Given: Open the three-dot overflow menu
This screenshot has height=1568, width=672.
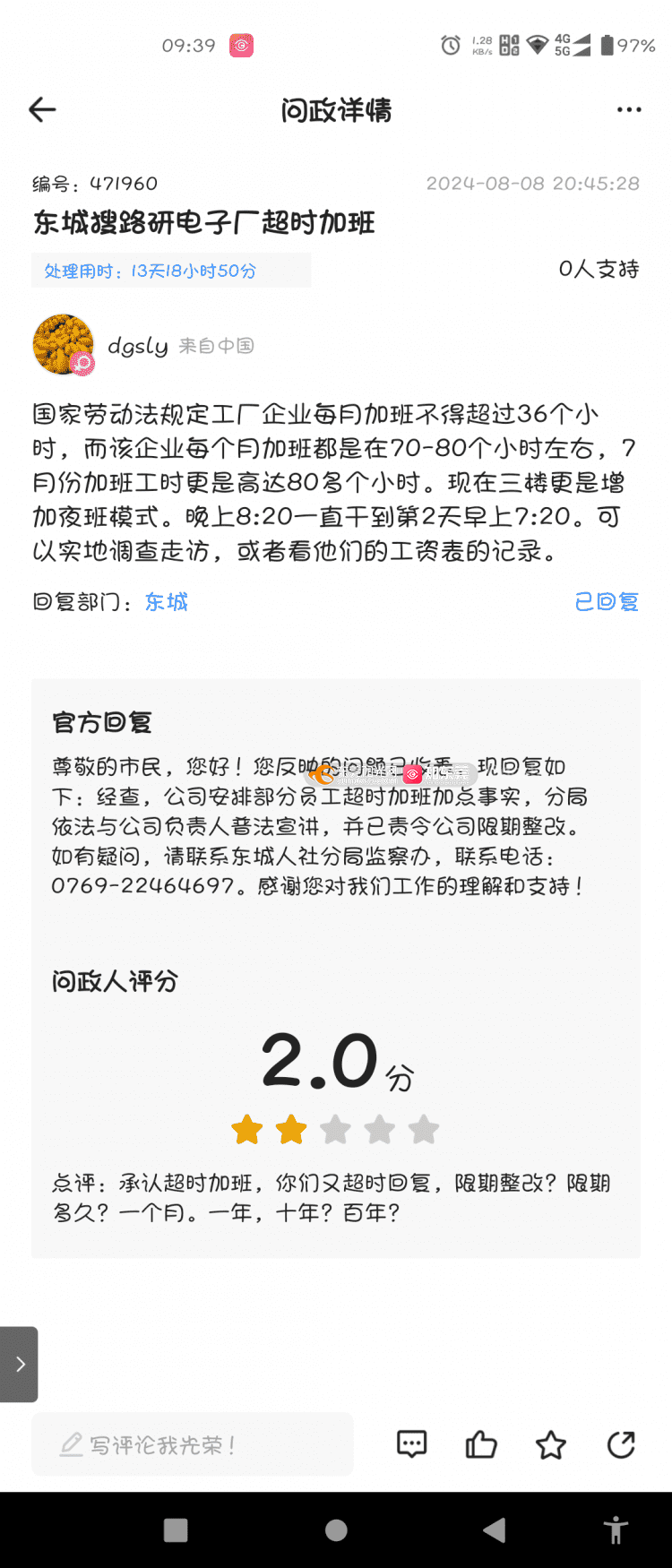Looking at the screenshot, I should pyautogui.click(x=629, y=109).
